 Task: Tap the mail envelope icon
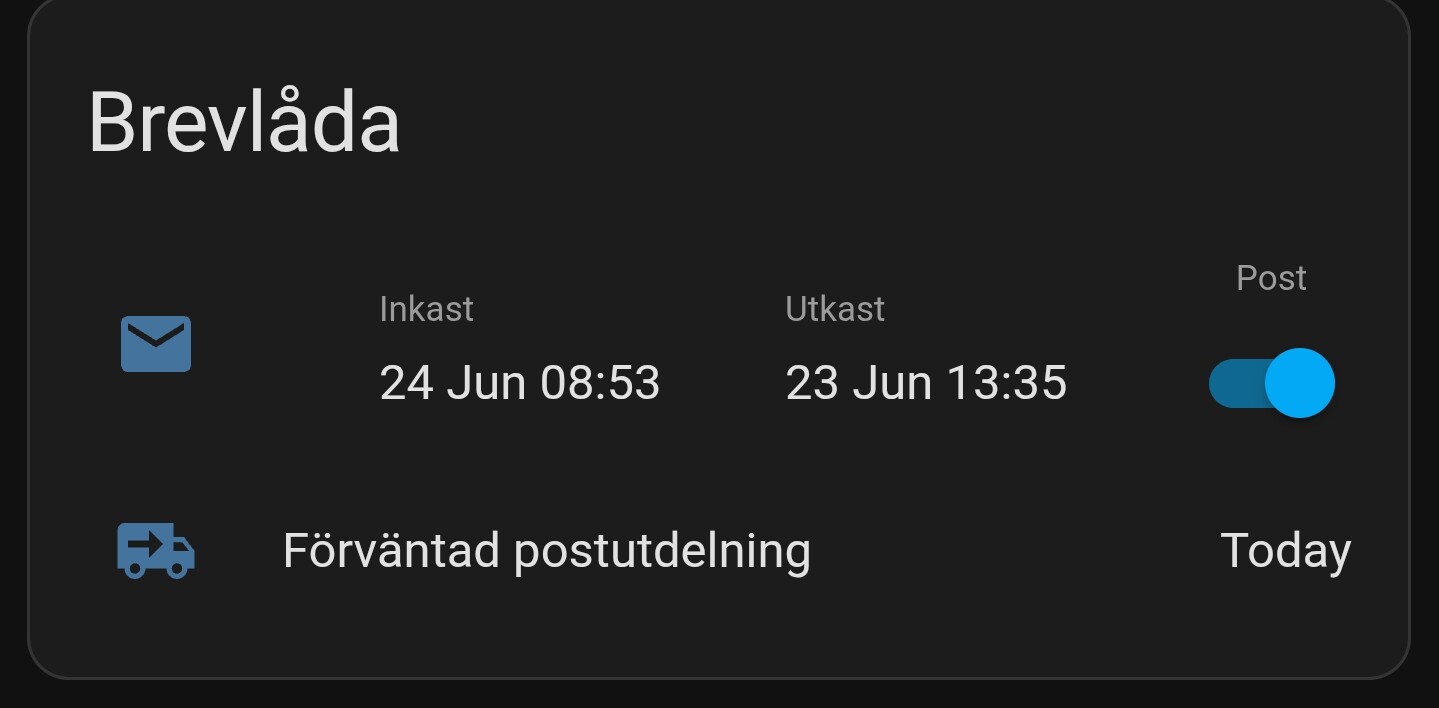(156, 344)
